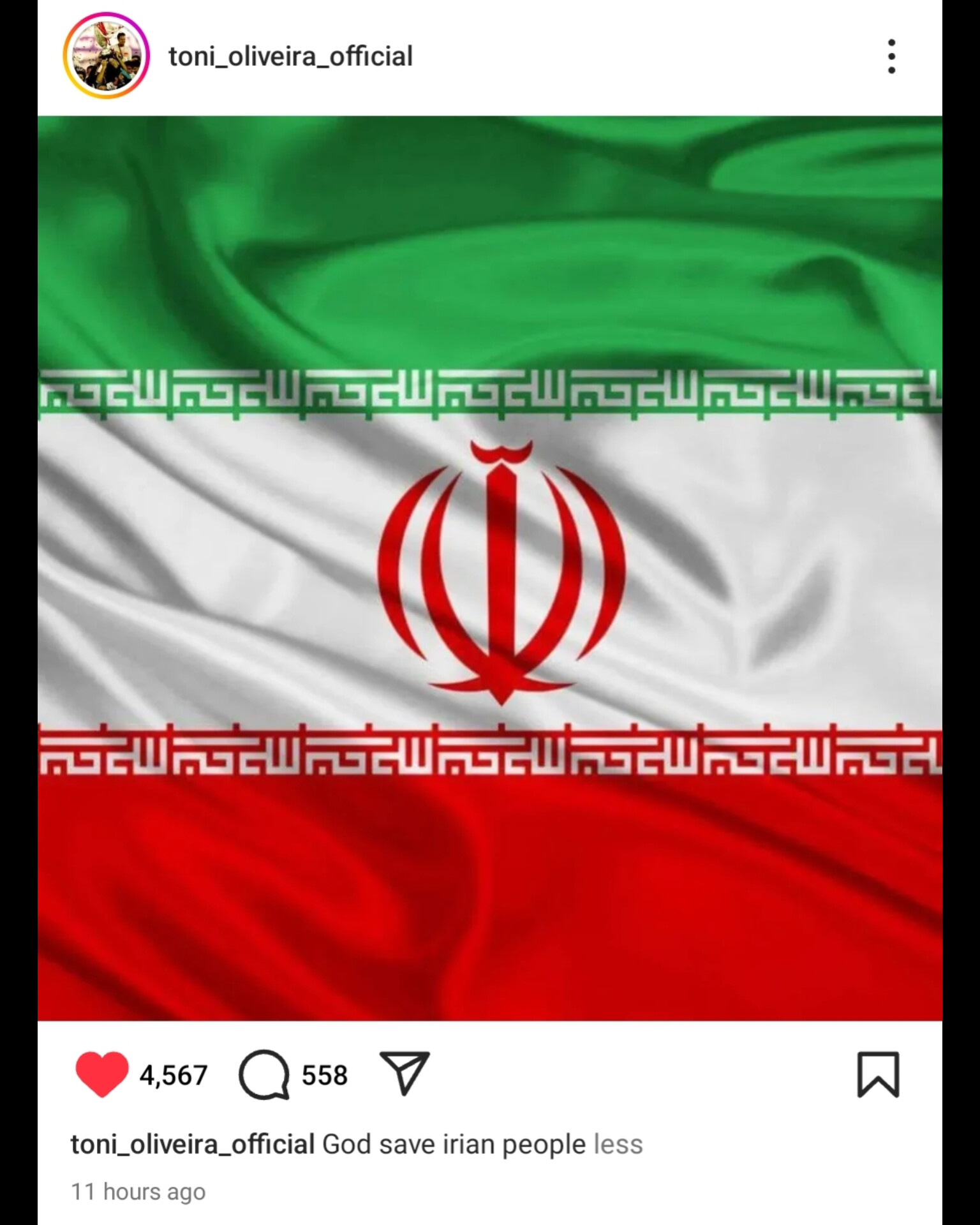Unlike the post with the heart icon
The image size is (980, 1225).
tap(101, 1074)
